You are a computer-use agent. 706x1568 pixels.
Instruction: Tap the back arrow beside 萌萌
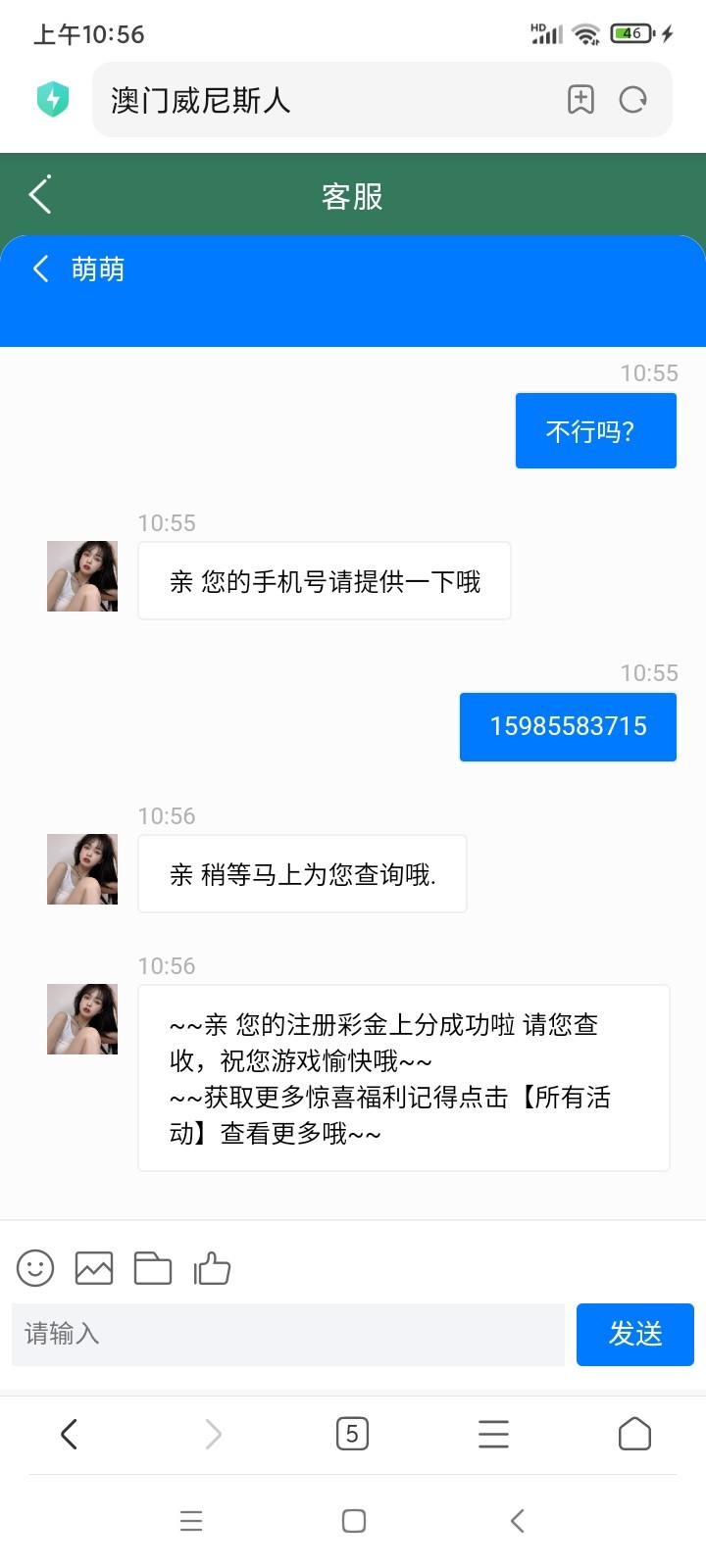(41, 269)
